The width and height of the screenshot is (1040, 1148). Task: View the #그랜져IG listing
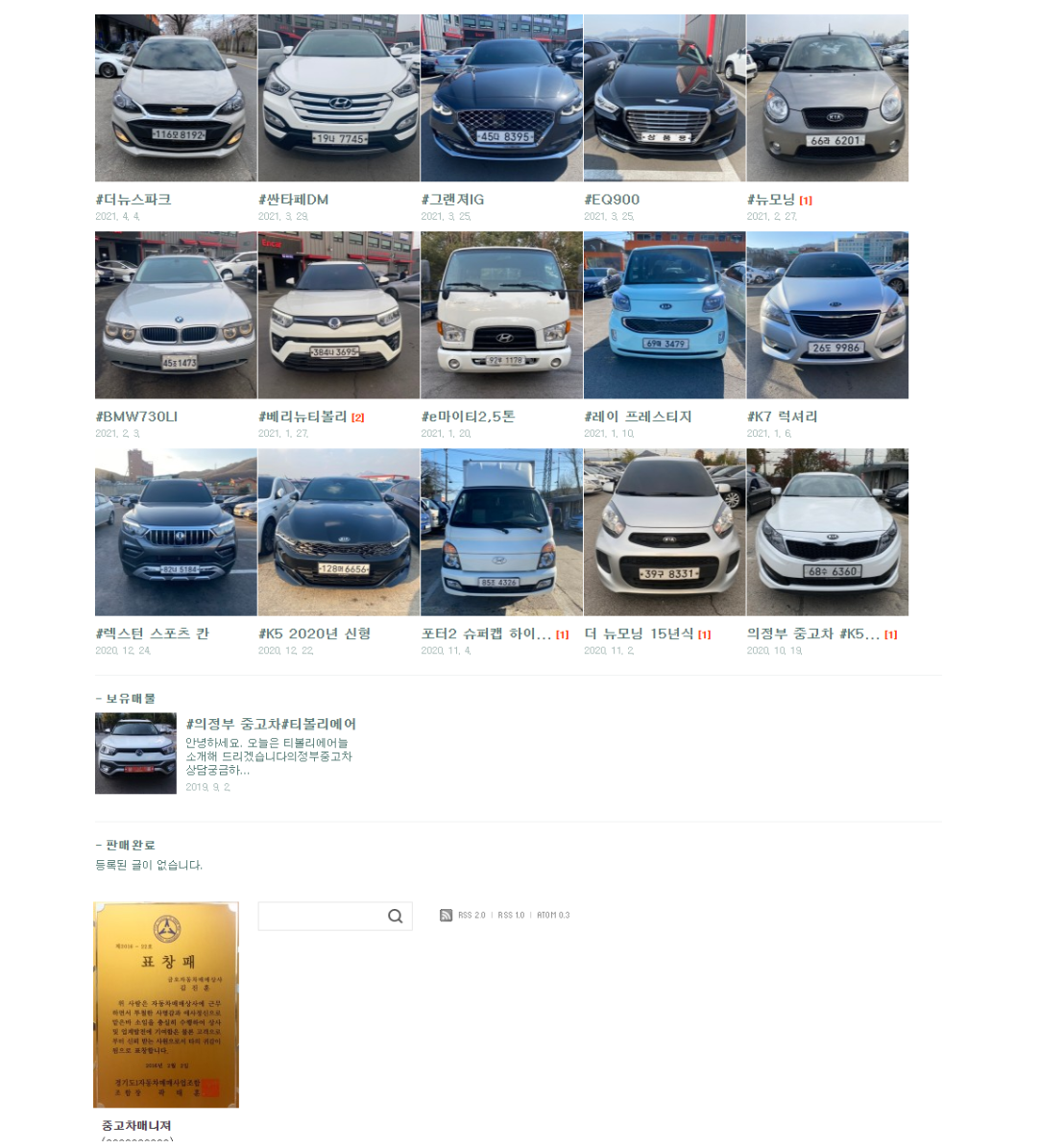[x=452, y=200]
